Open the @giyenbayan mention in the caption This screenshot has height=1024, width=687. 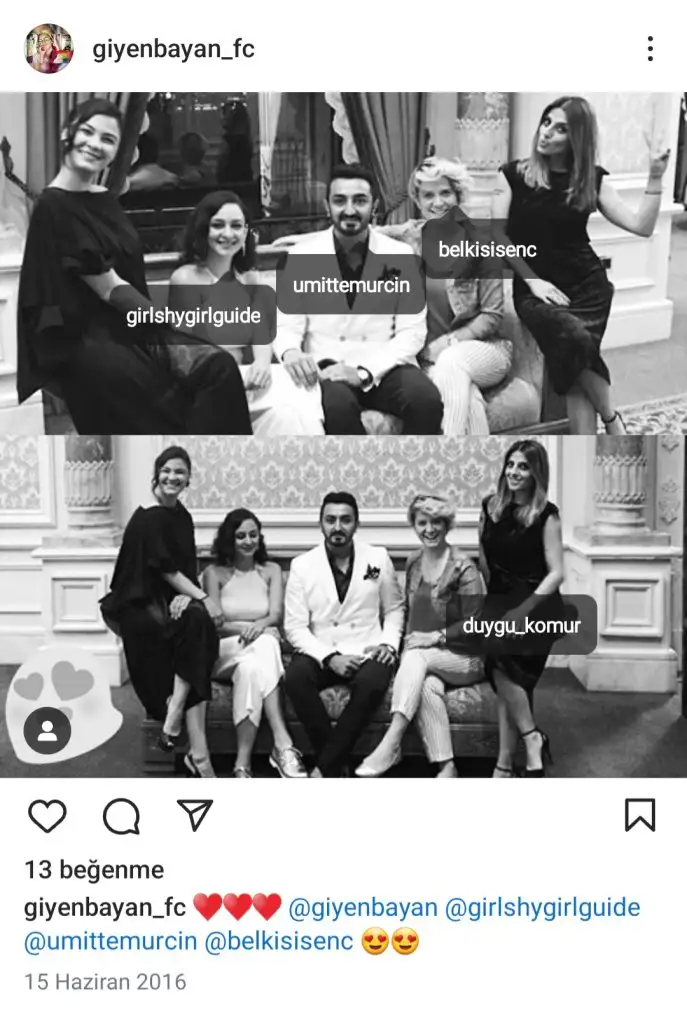363,908
